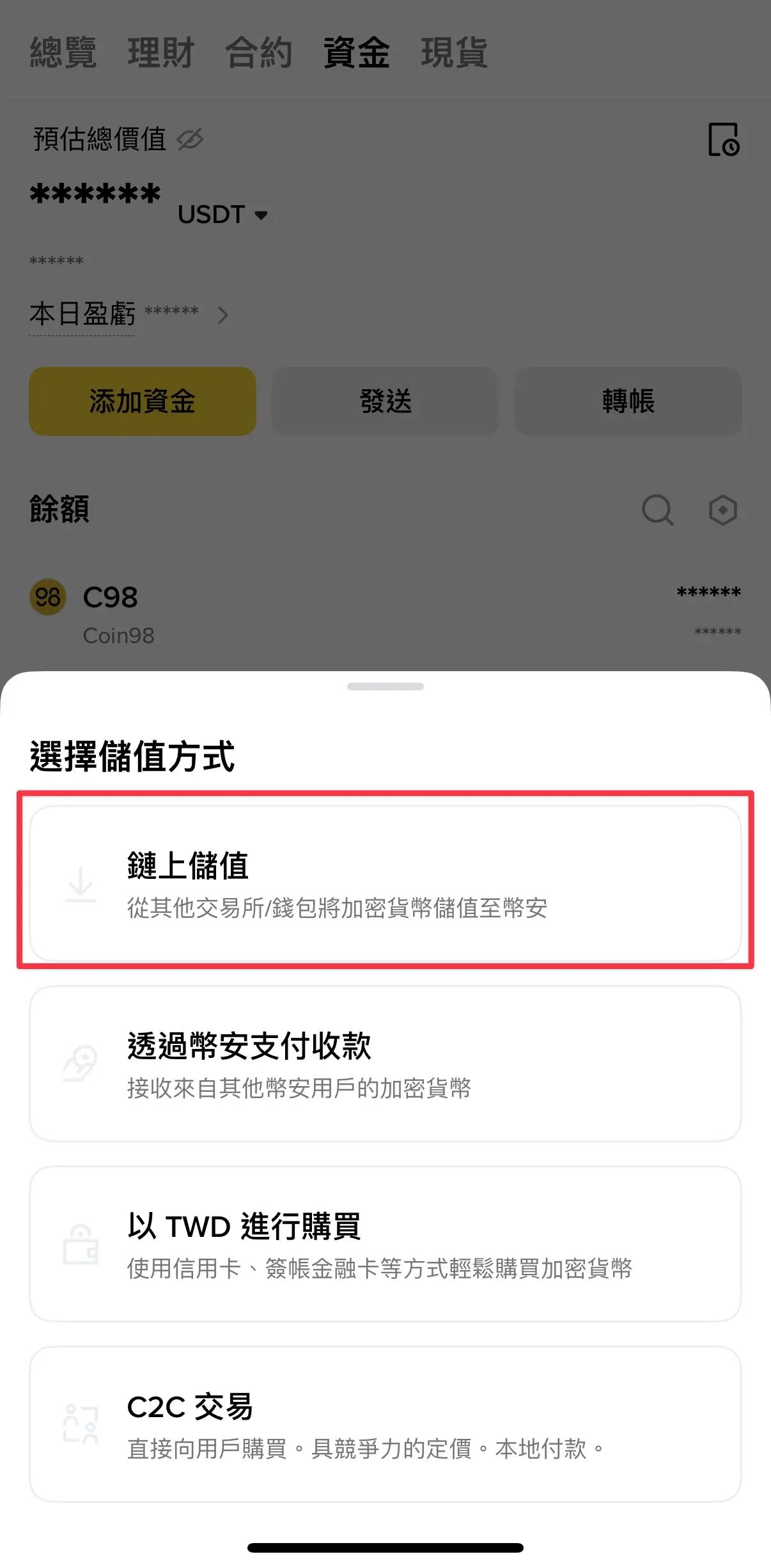The width and height of the screenshot is (771, 1568).
Task: Open transaction history icon
Action: (x=723, y=139)
